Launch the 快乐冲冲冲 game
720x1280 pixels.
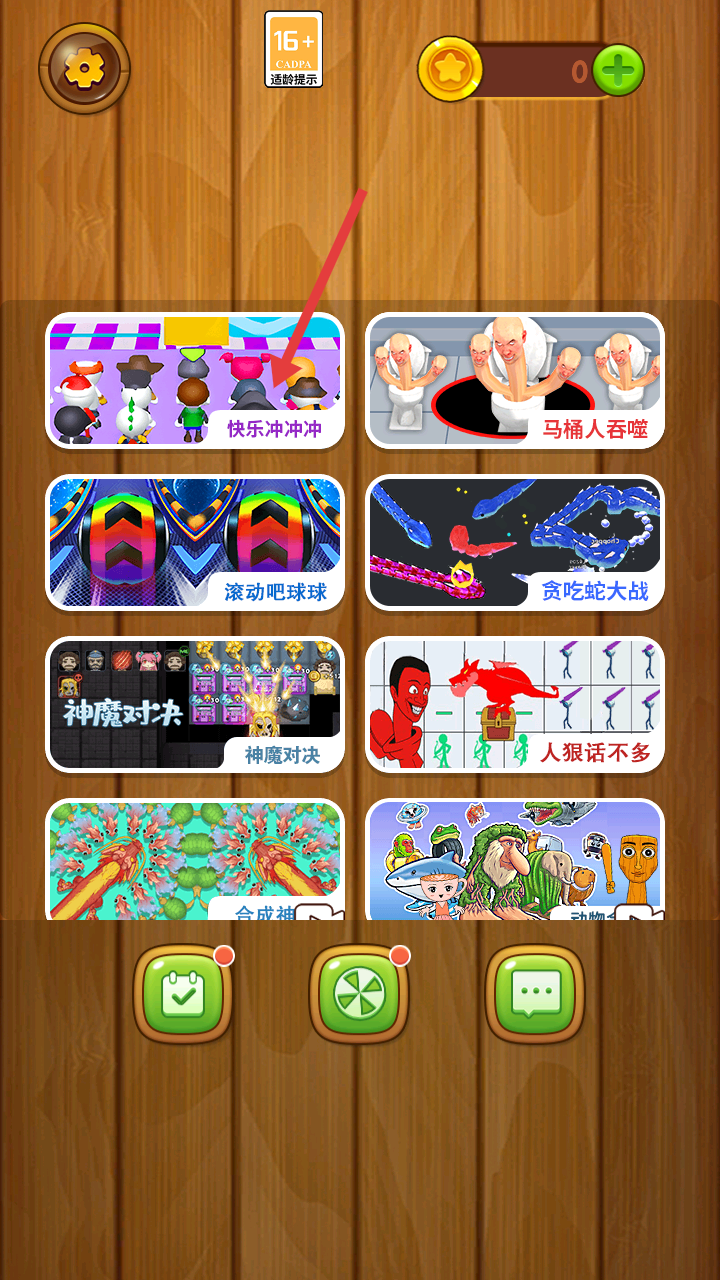pos(195,381)
